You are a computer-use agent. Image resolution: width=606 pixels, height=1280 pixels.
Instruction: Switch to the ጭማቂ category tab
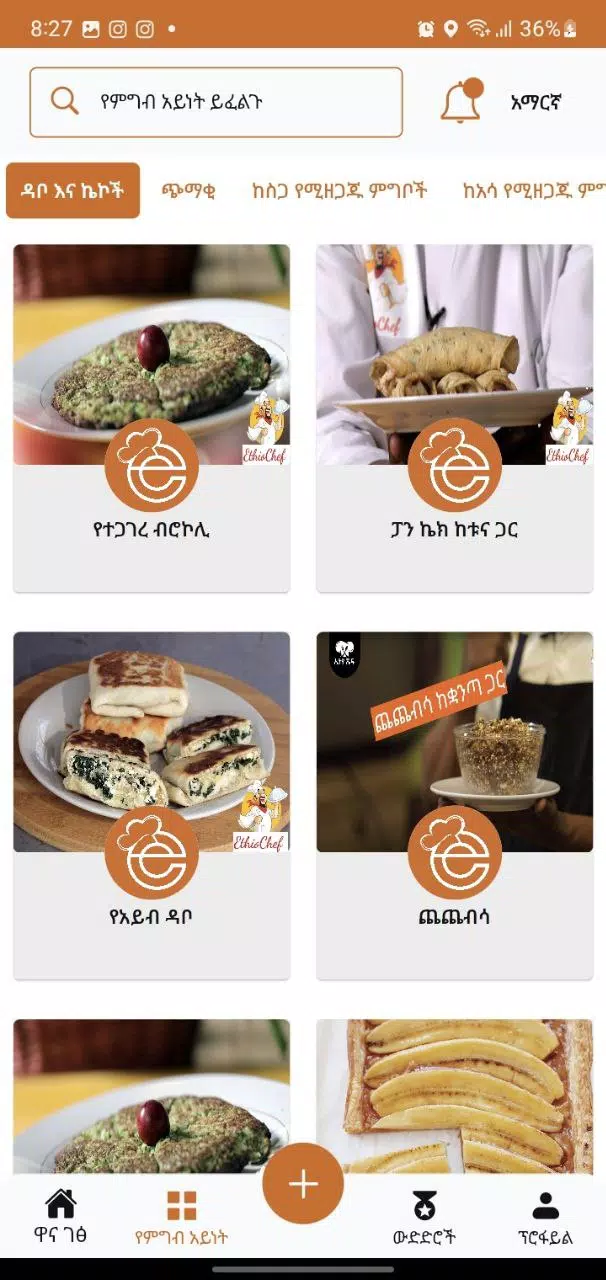click(188, 190)
